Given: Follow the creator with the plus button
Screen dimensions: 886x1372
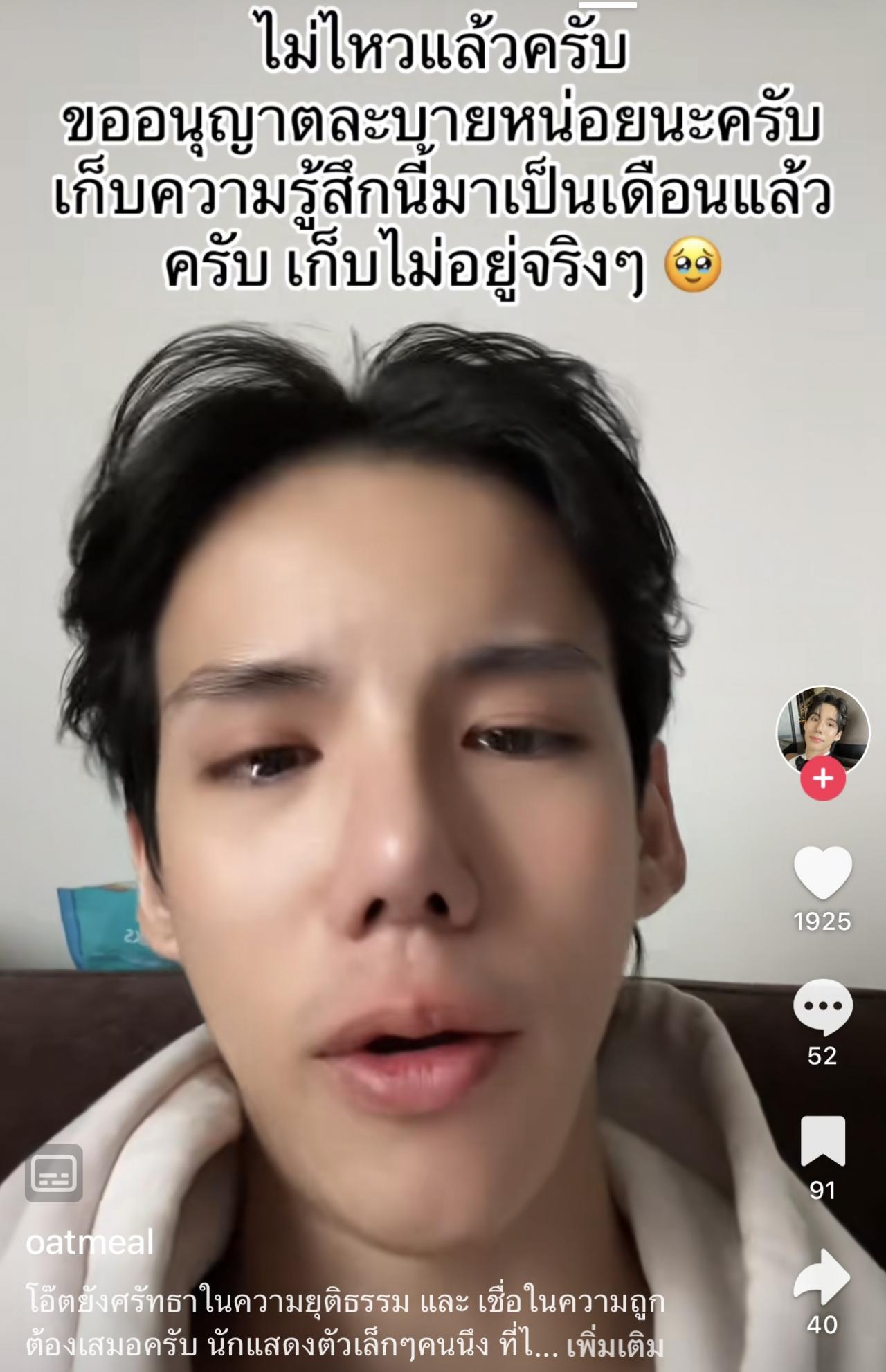Looking at the screenshot, I should coord(822,779).
